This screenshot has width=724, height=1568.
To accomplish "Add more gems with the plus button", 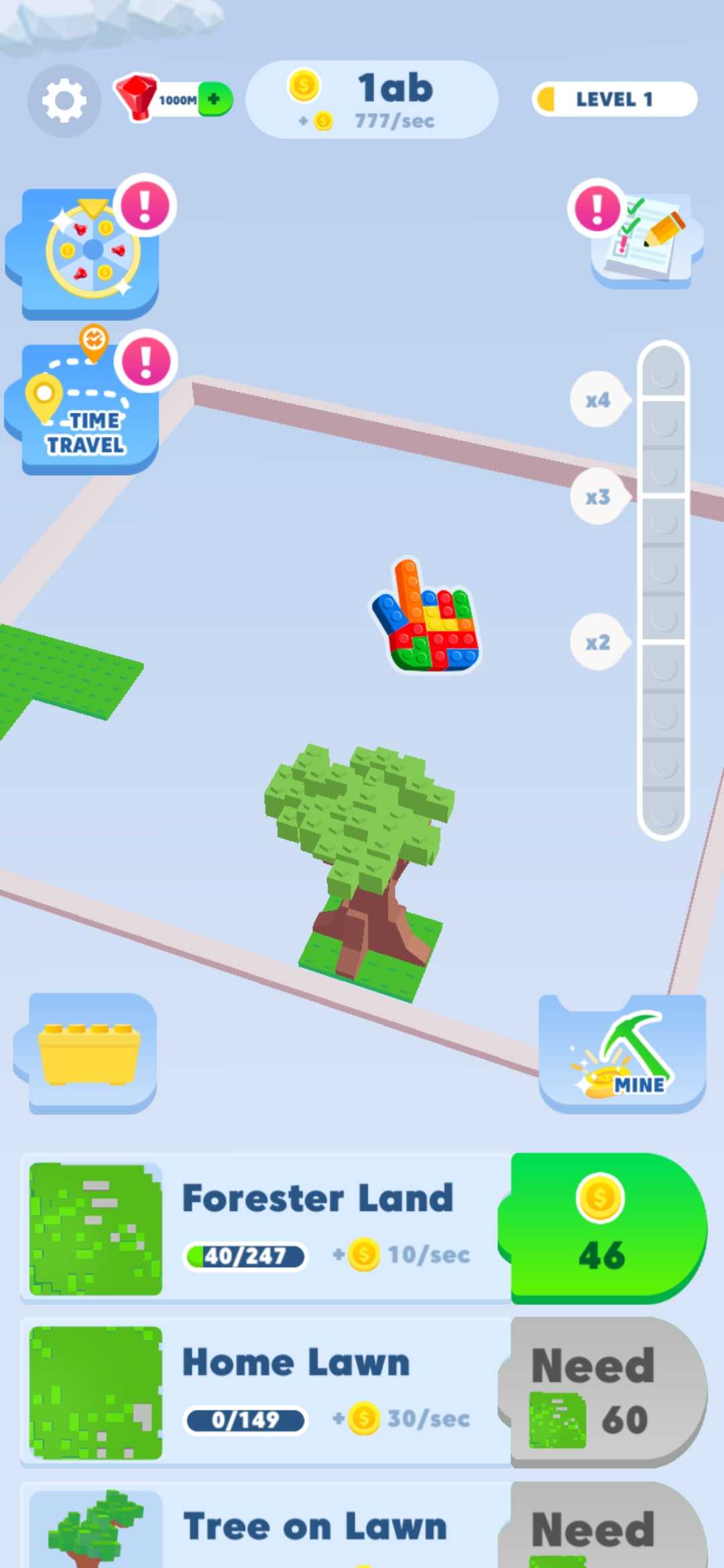I will coord(215,100).
